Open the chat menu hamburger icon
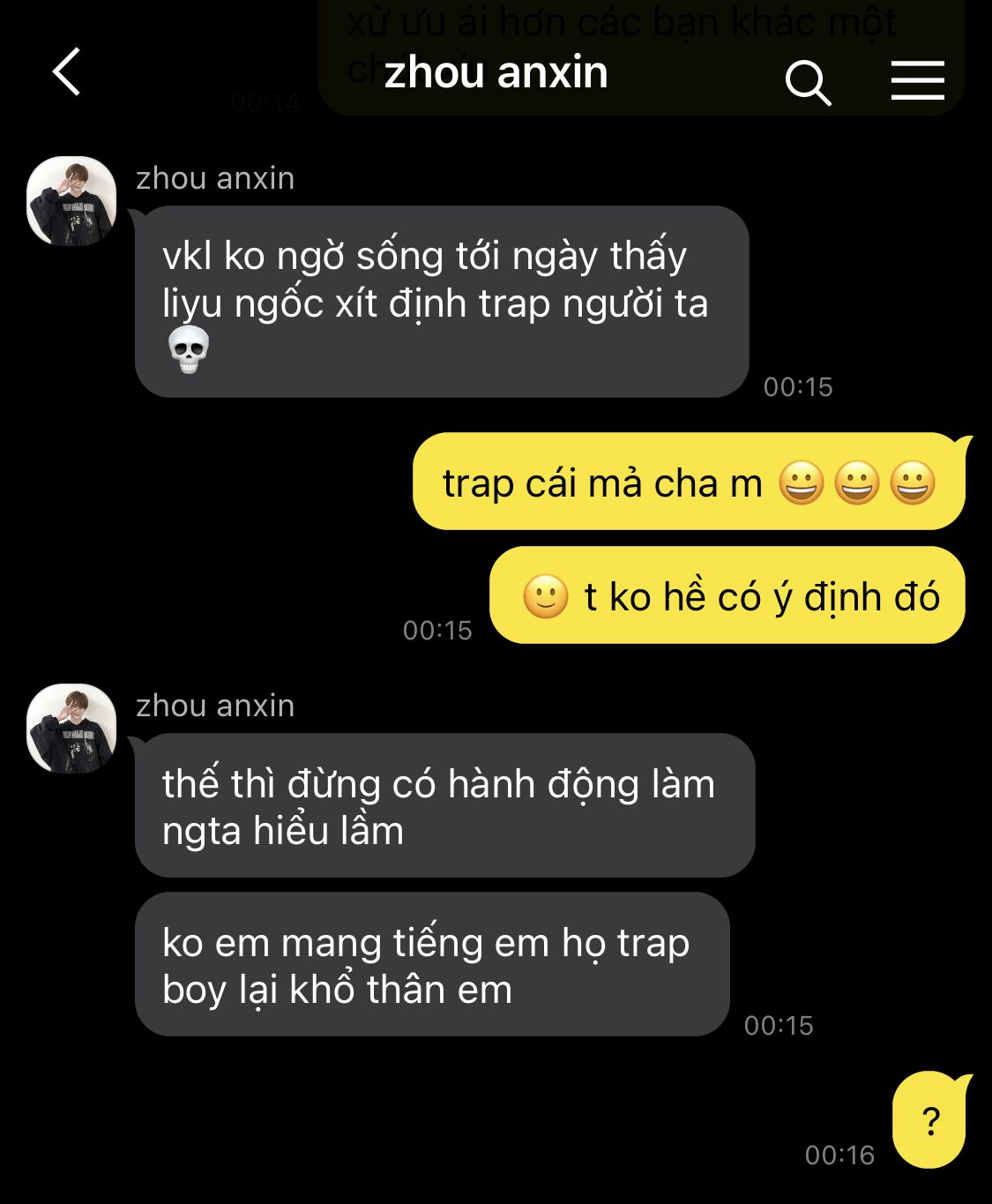Viewport: 992px width, 1204px height. [917, 80]
